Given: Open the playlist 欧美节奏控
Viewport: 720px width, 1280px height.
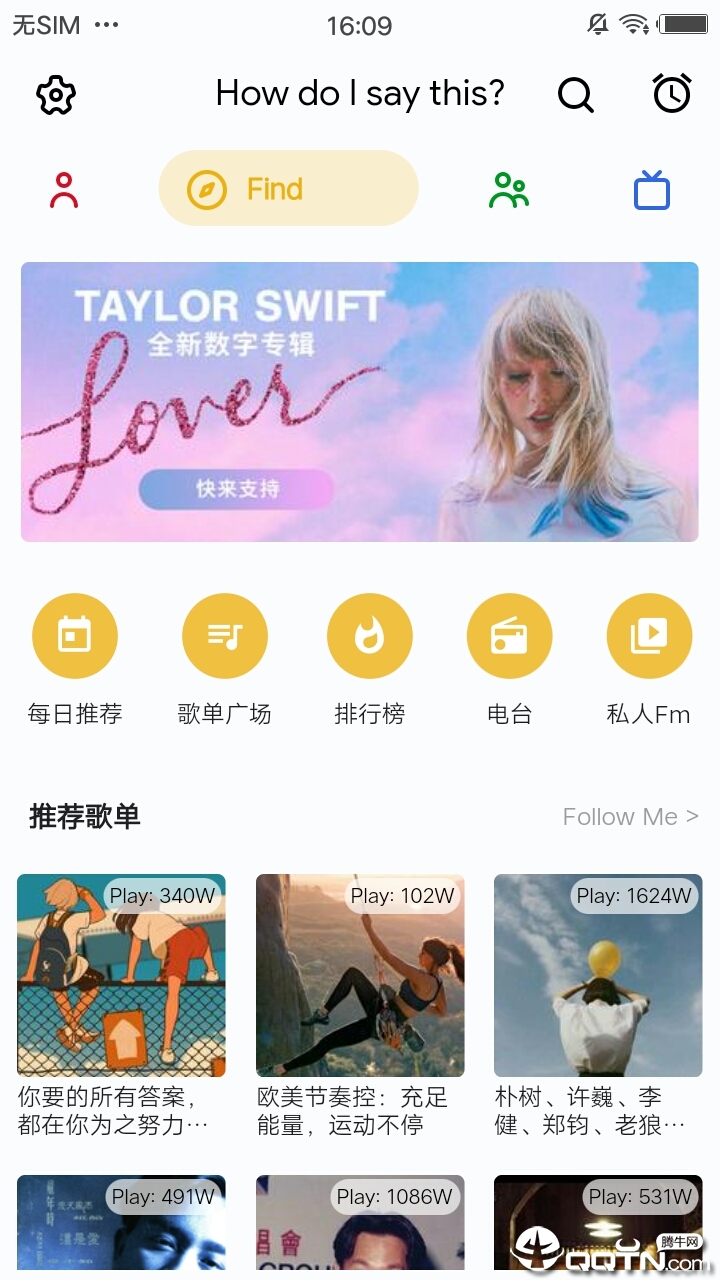Looking at the screenshot, I should pos(360,975).
